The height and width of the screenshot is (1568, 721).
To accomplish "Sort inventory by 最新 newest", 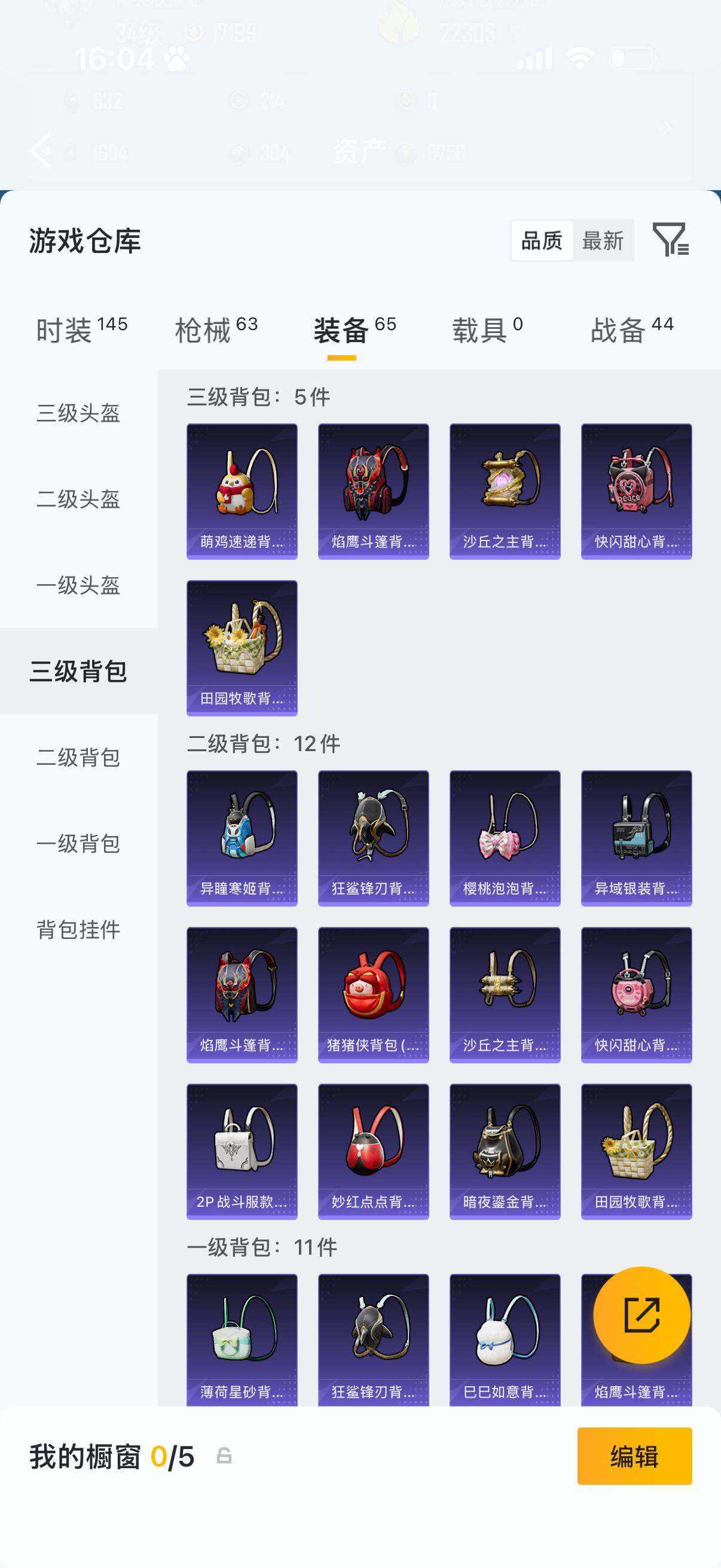I will click(603, 241).
